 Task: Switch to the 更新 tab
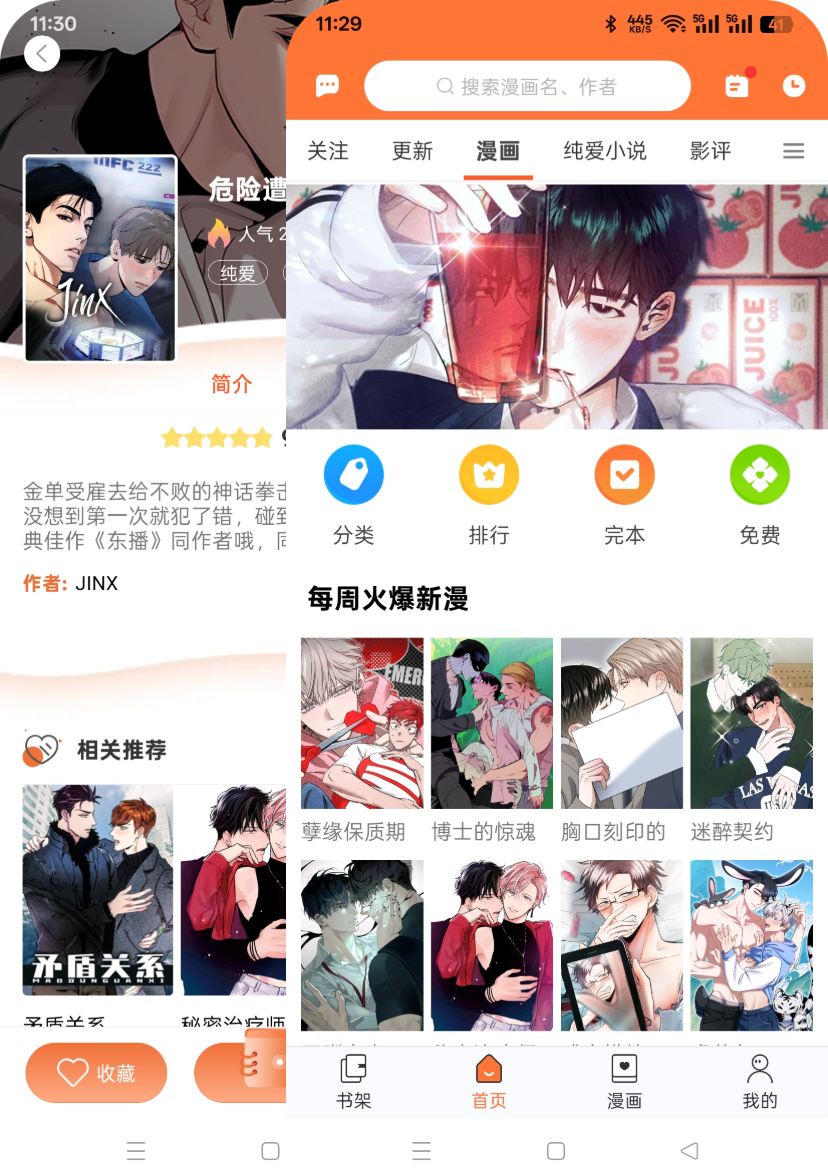tap(412, 151)
